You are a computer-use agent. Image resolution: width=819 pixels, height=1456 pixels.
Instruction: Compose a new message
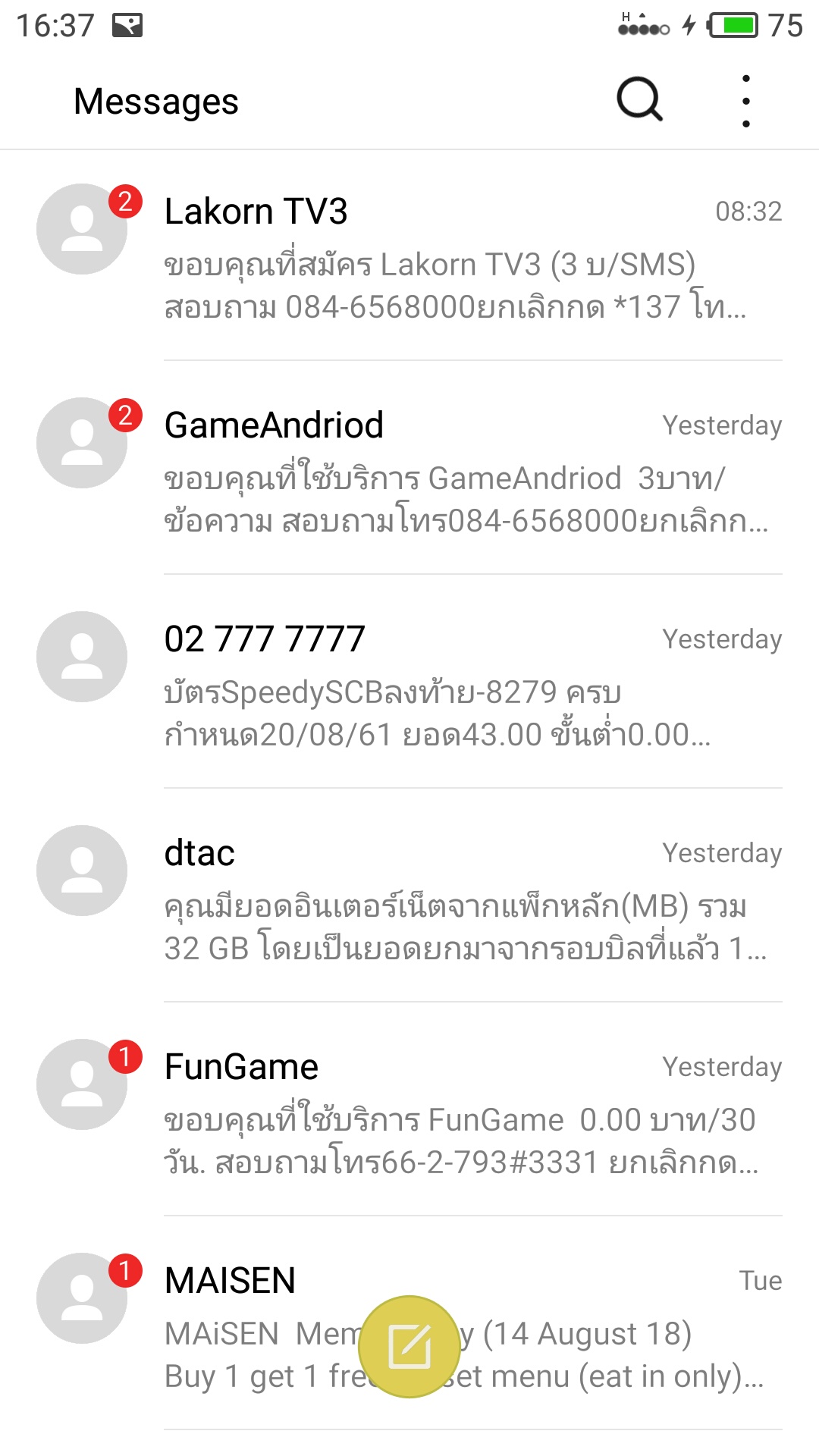[x=409, y=1347]
